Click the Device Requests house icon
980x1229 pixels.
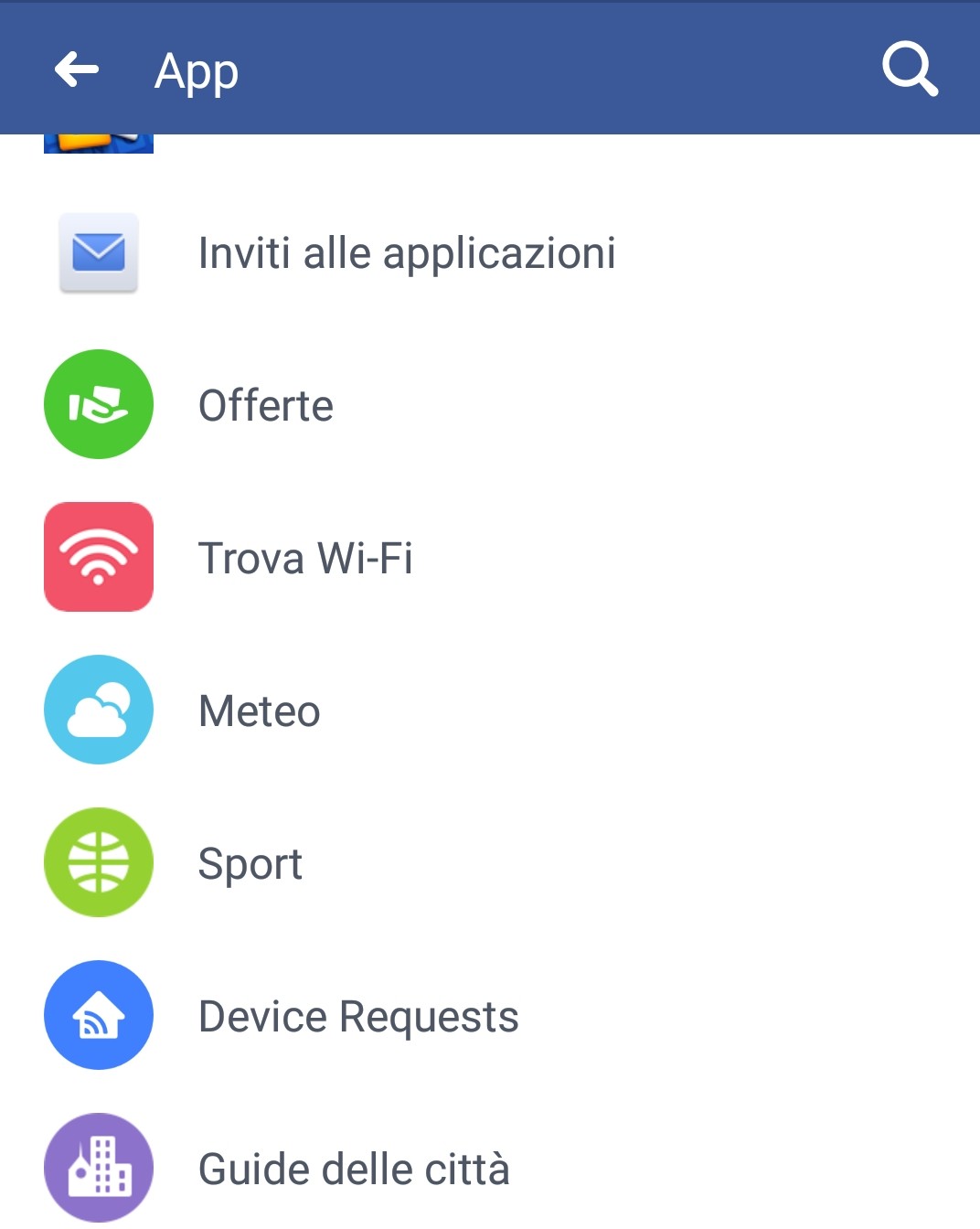[x=98, y=1014]
